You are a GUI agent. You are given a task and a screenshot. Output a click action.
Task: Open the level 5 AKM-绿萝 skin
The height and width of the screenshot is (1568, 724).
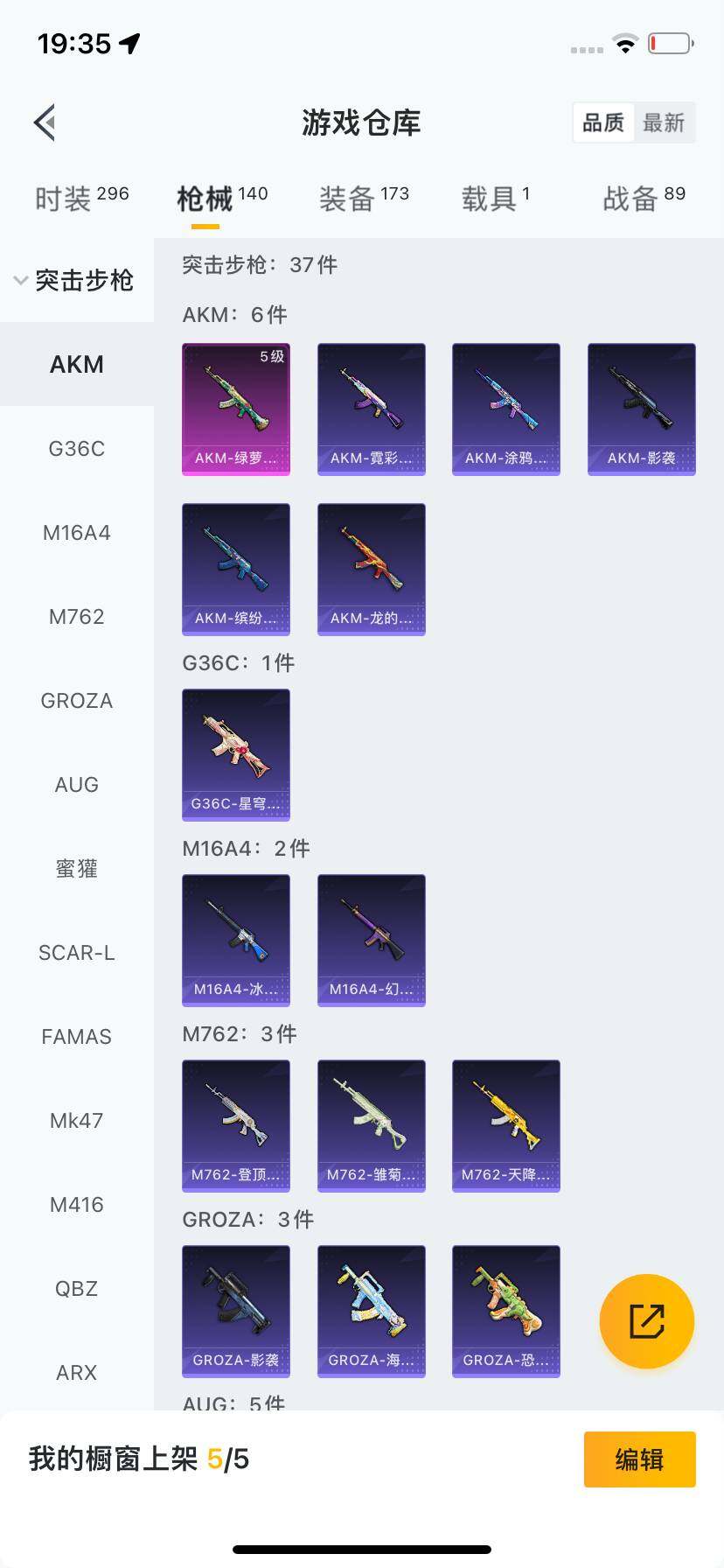236,409
